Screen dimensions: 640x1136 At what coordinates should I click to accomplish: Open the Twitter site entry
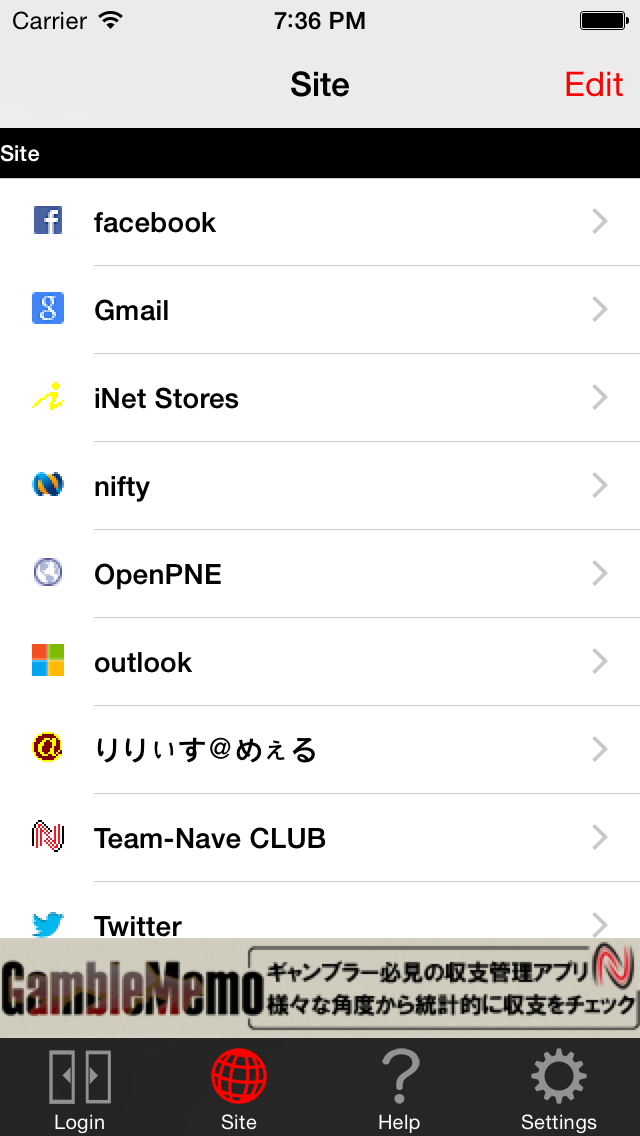[x=320, y=922]
